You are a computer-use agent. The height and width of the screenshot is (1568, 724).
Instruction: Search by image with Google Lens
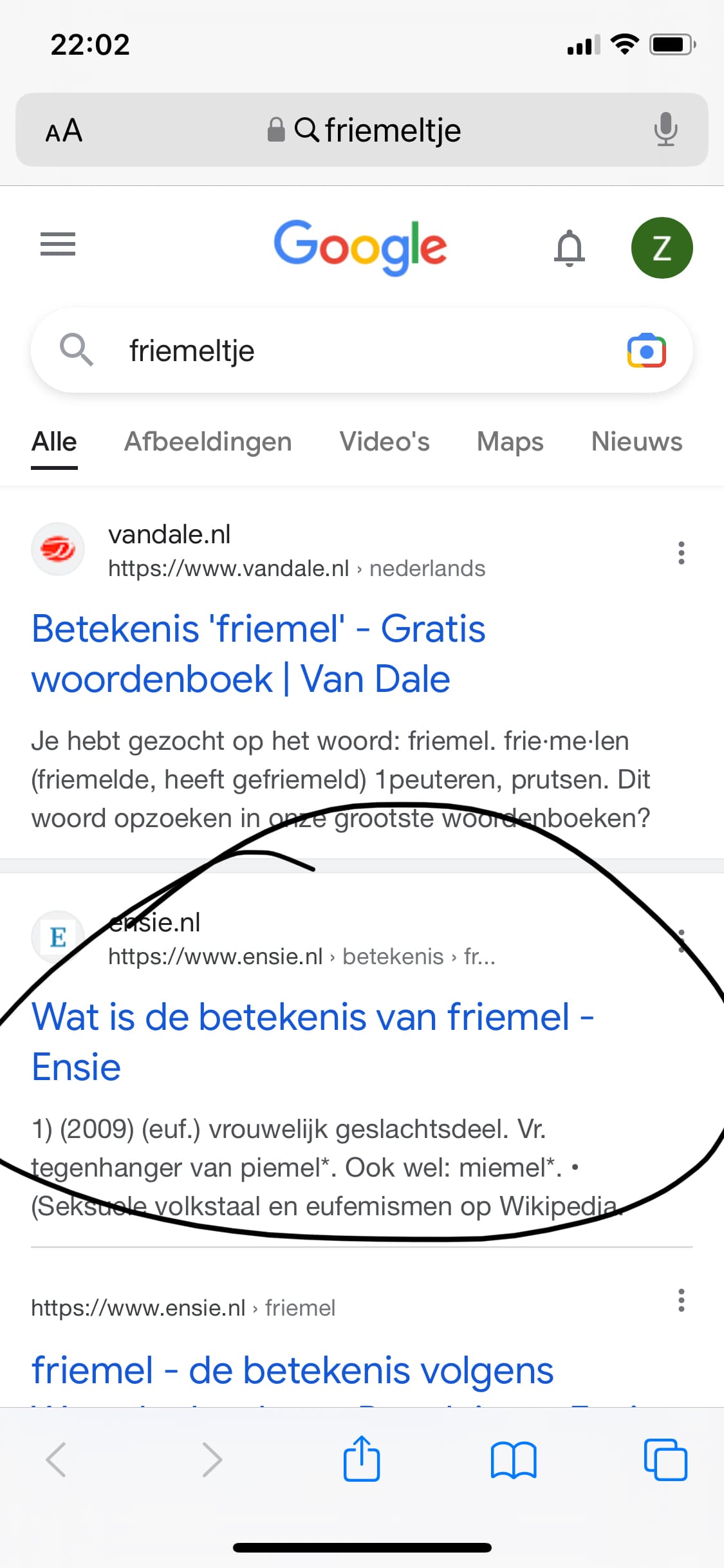[646, 351]
